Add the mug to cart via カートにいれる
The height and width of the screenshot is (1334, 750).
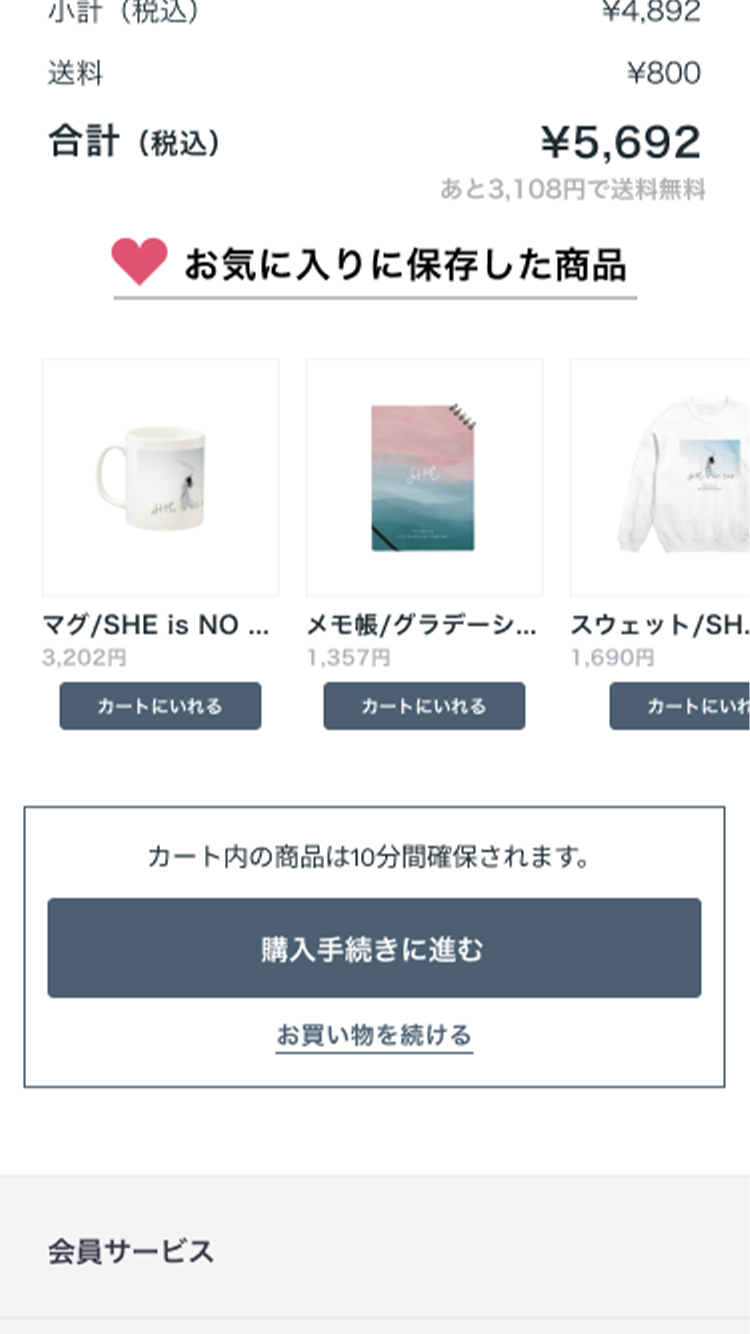(160, 706)
